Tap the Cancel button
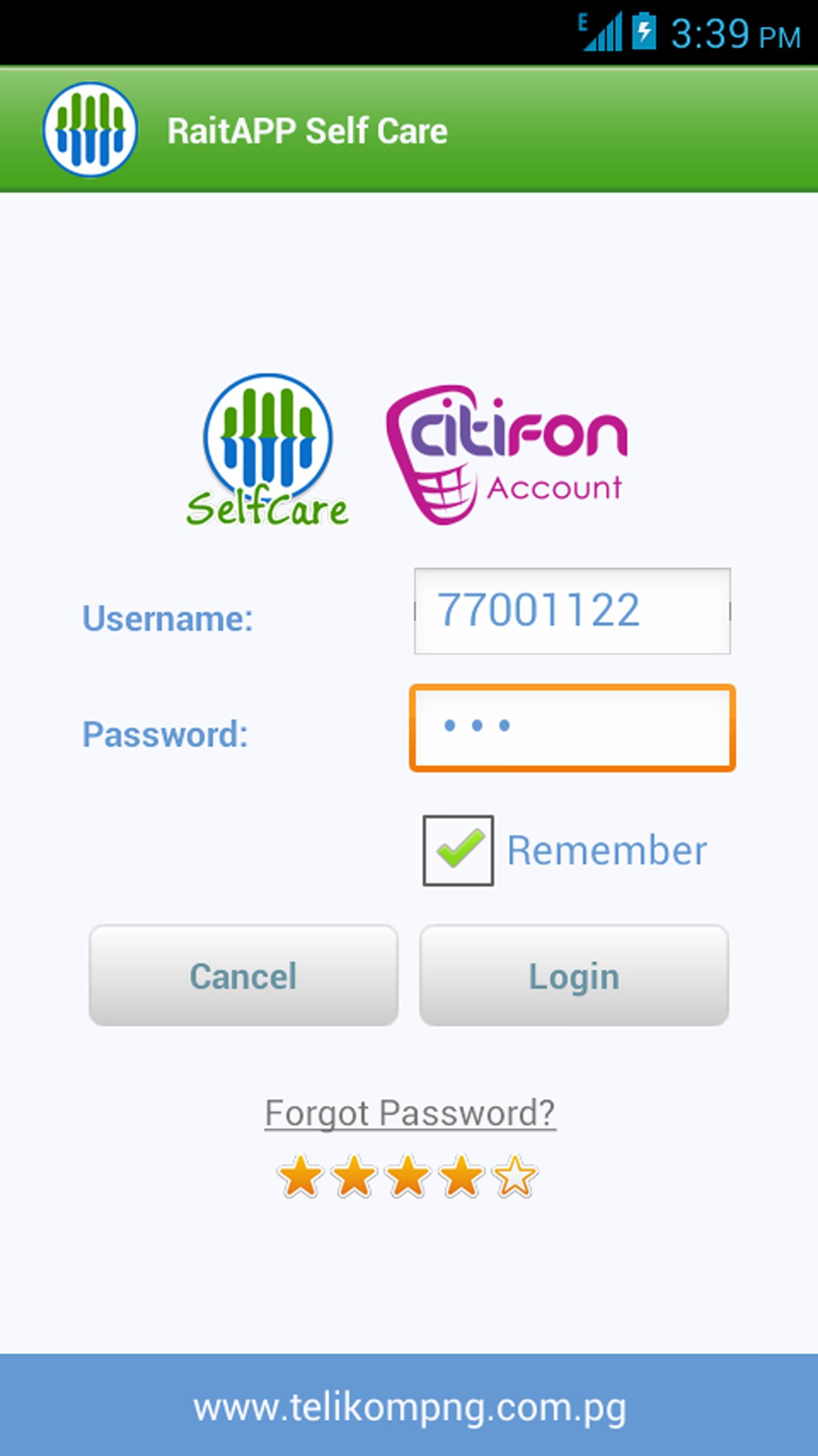Viewport: 818px width, 1456px height. [243, 975]
